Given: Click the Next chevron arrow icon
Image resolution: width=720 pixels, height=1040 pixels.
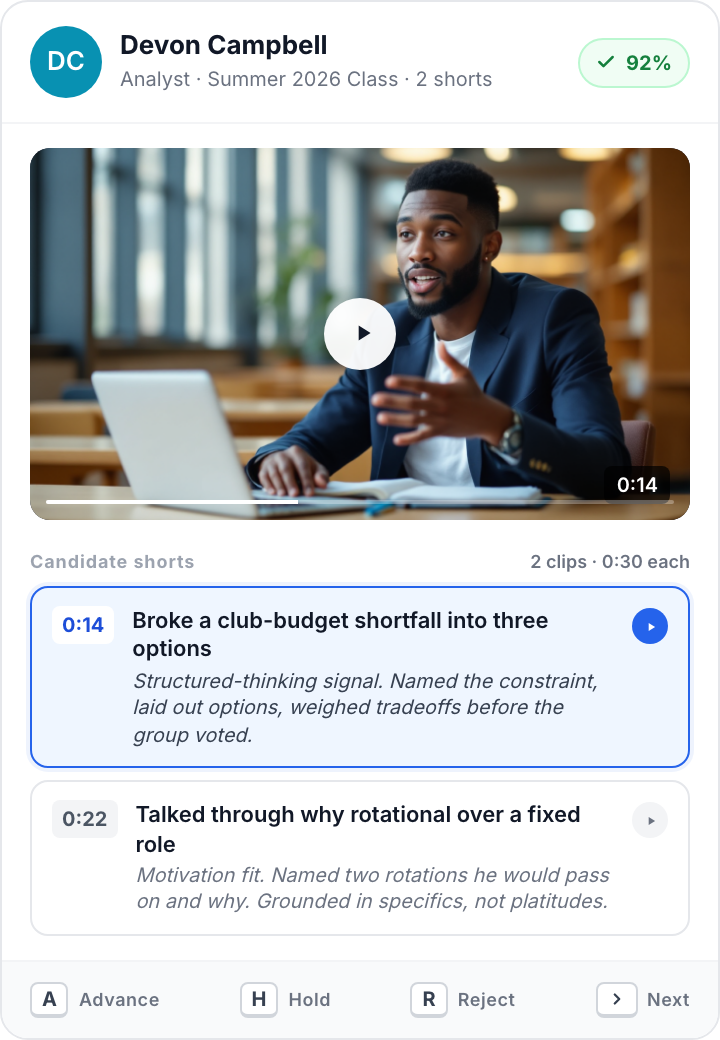Looking at the screenshot, I should pyautogui.click(x=617, y=999).
